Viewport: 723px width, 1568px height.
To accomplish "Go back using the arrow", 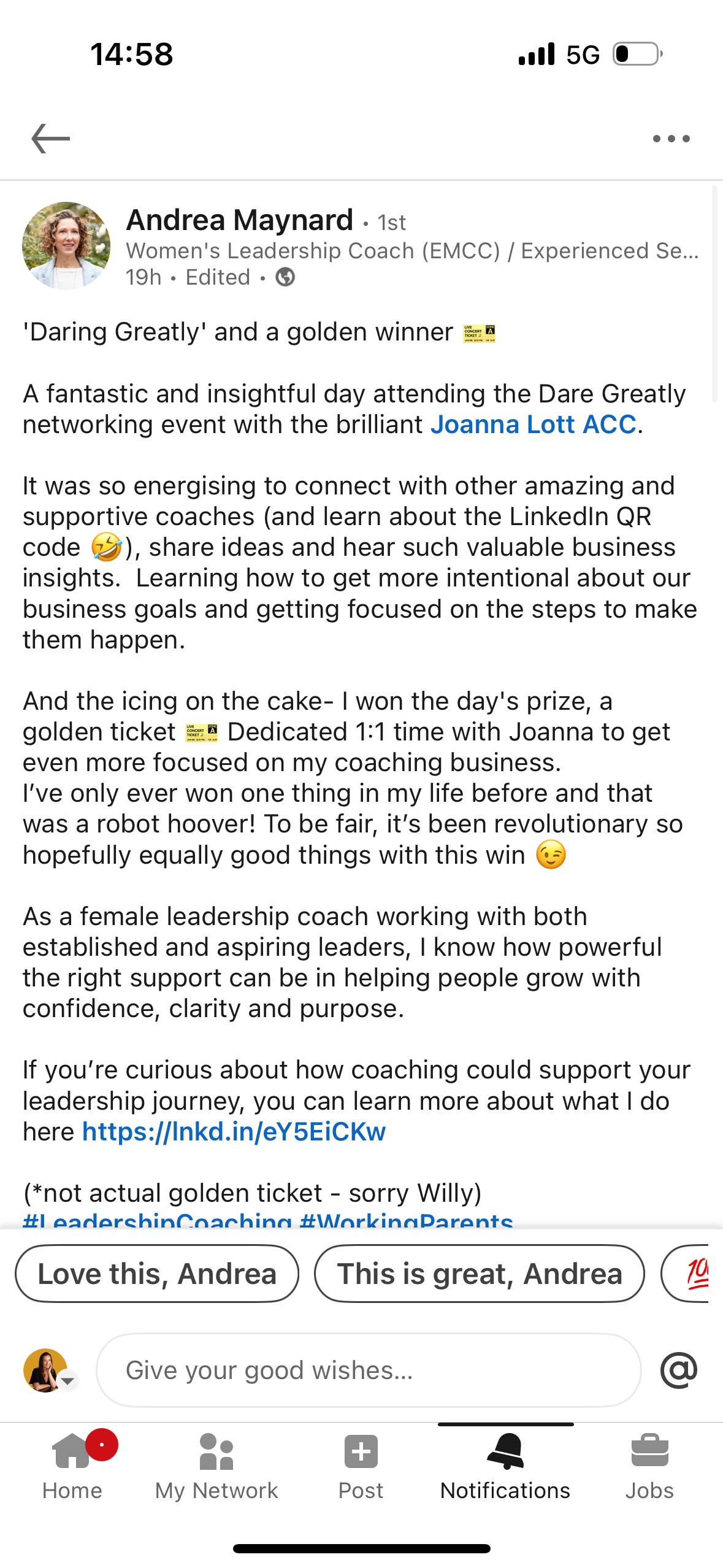I will coord(50,138).
